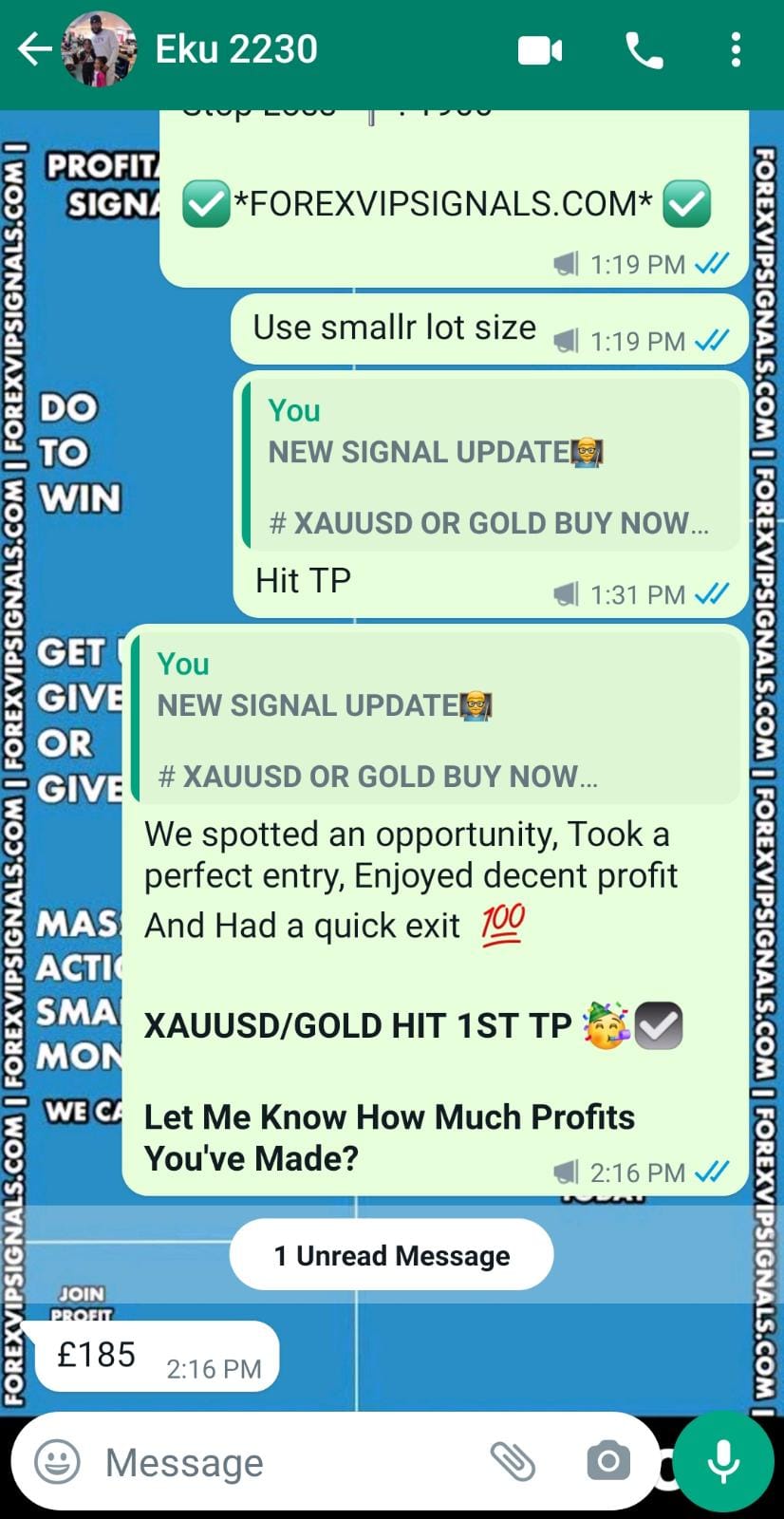This screenshot has height=1519, width=784.
Task: Open quoted signal update above Hit TP
Action: pos(490,465)
